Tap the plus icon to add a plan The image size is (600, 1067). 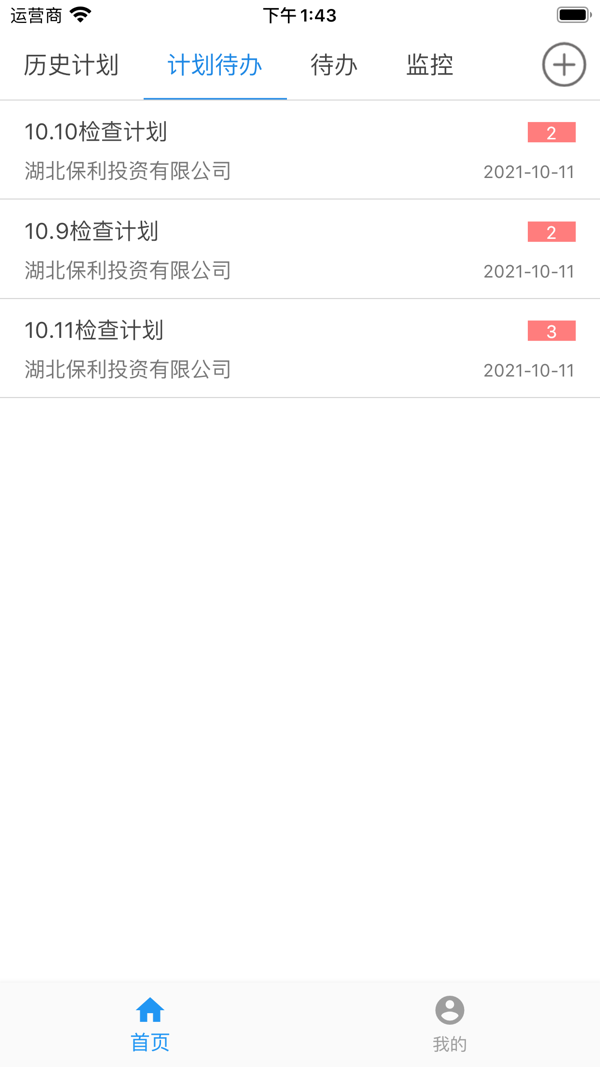pos(564,65)
